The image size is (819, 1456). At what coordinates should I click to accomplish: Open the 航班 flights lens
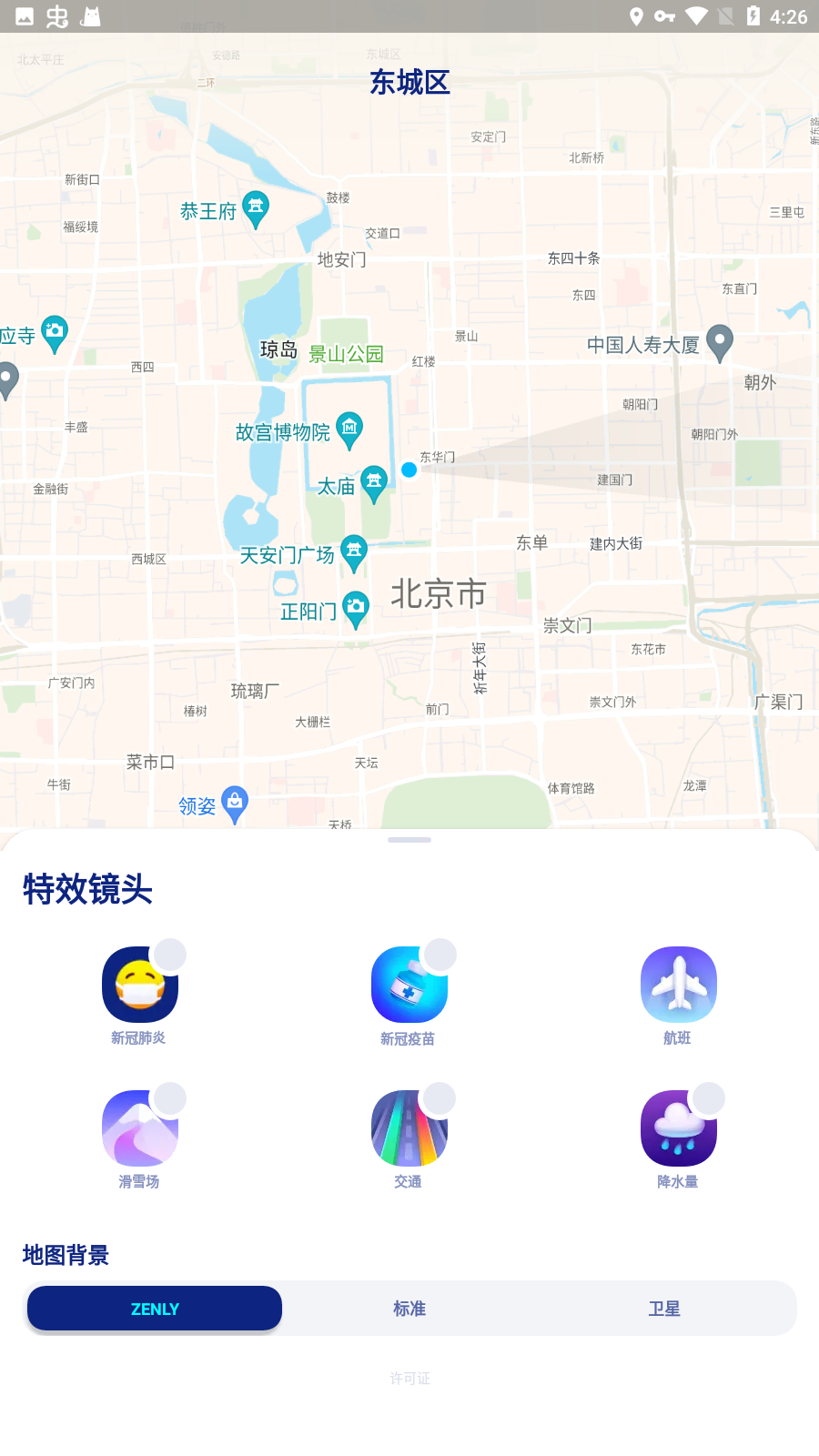pyautogui.click(x=678, y=984)
